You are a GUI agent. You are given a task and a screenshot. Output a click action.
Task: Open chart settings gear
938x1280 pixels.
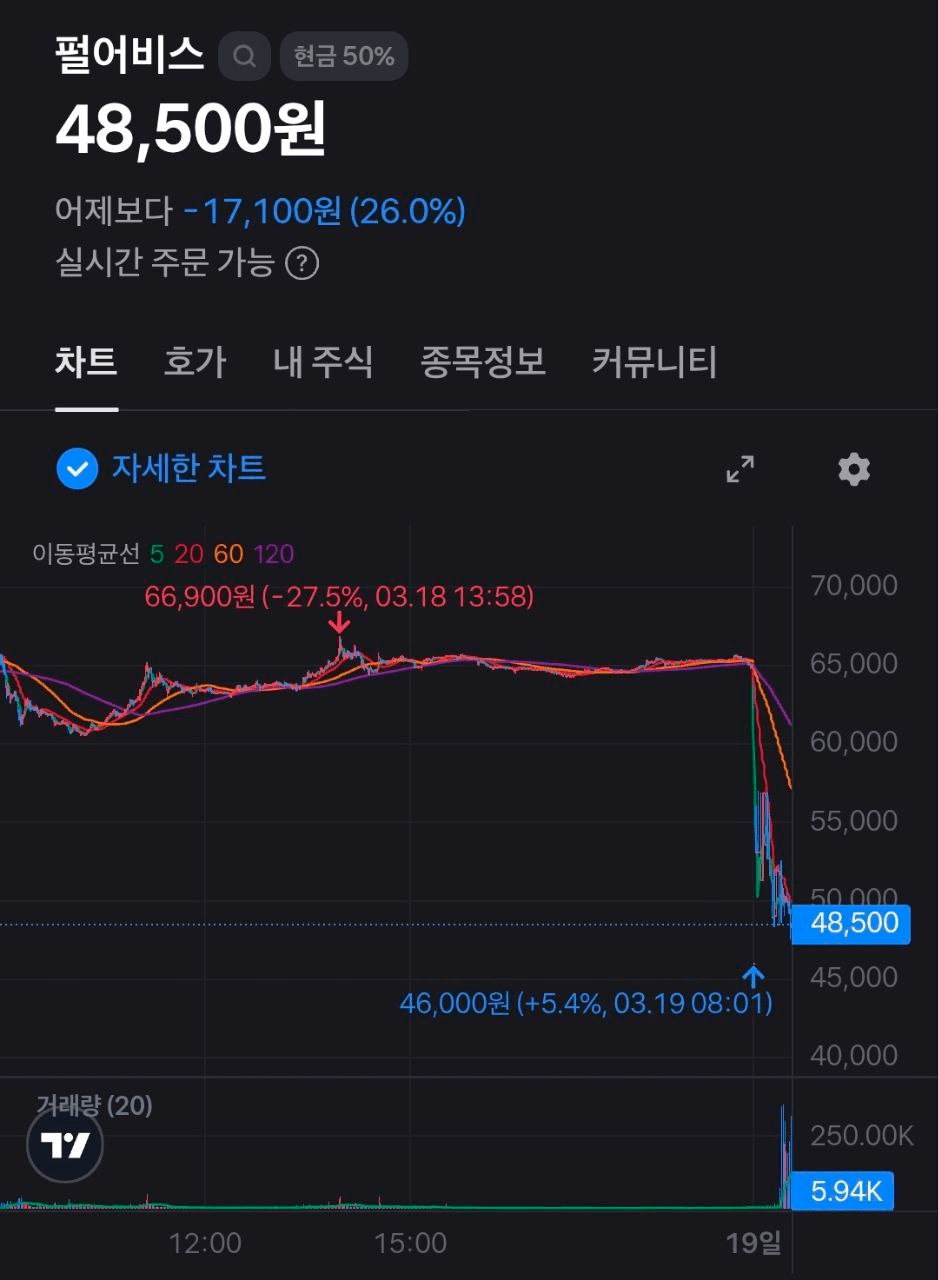click(x=853, y=468)
